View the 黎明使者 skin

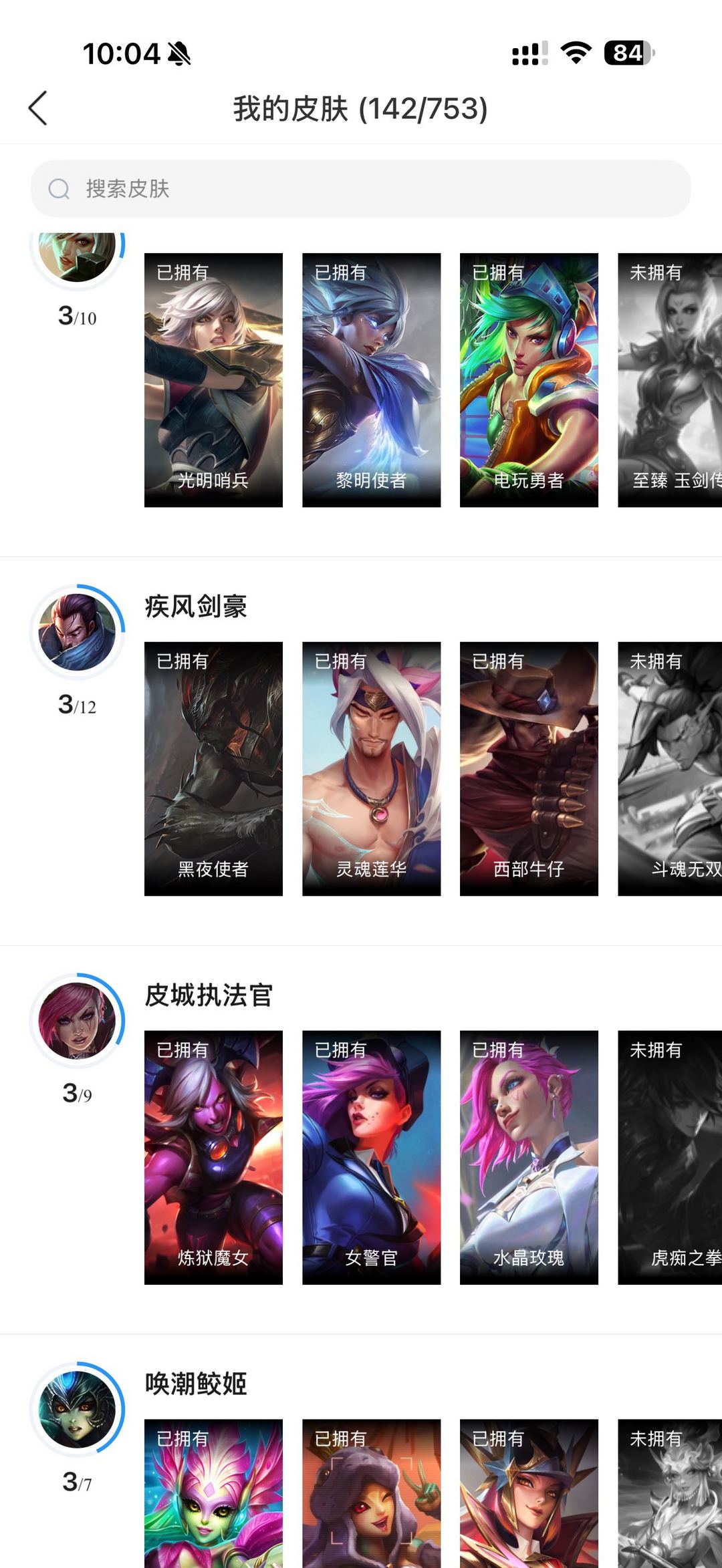pos(371,379)
